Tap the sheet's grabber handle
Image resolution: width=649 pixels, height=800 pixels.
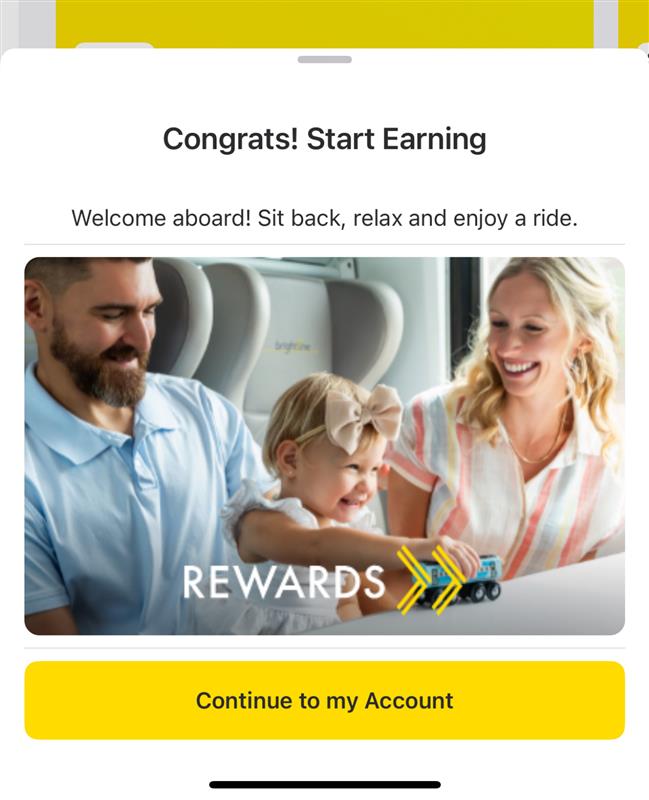(x=324, y=60)
